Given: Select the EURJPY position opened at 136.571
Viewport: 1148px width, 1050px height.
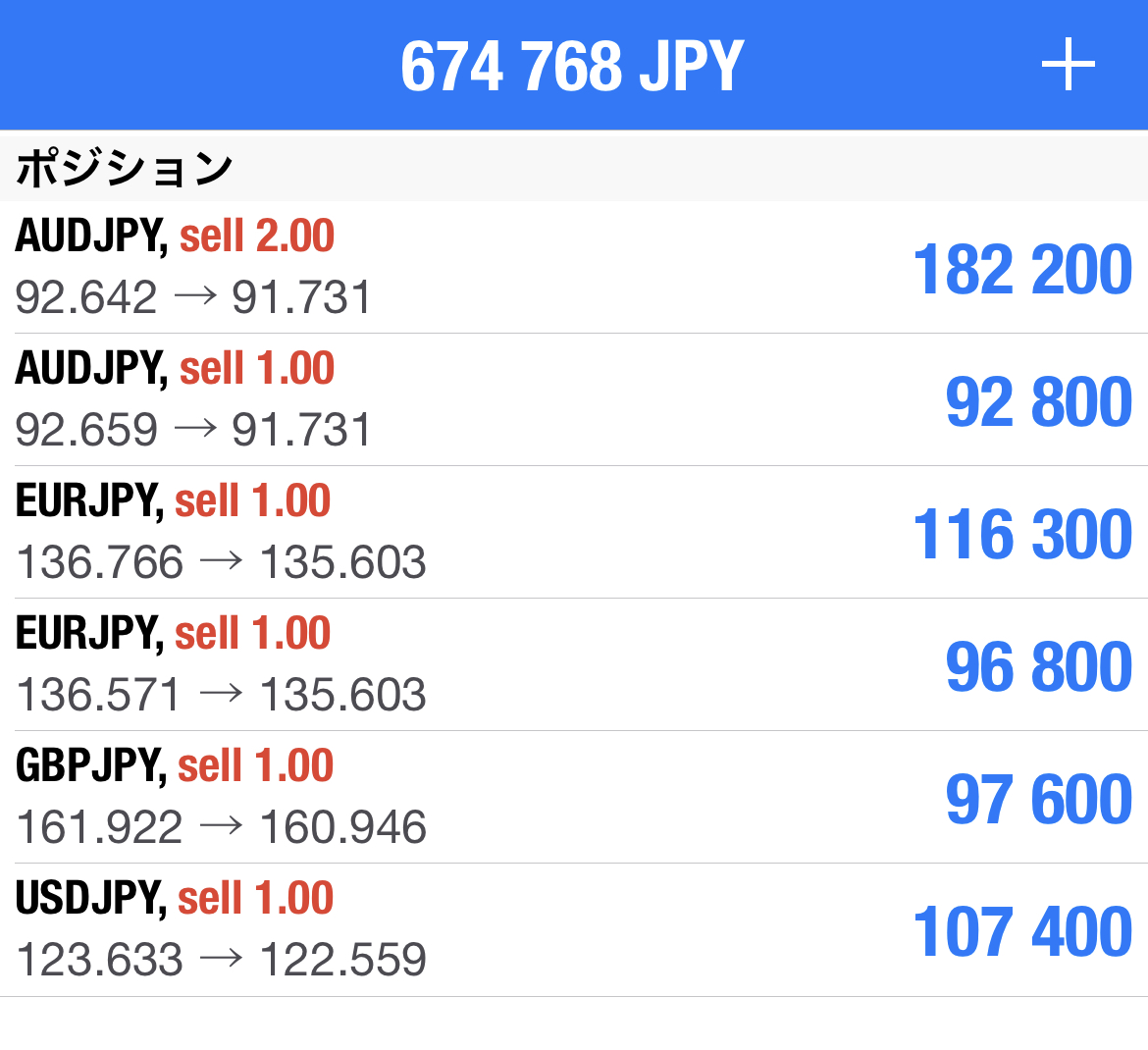Looking at the screenshot, I should [x=574, y=664].
